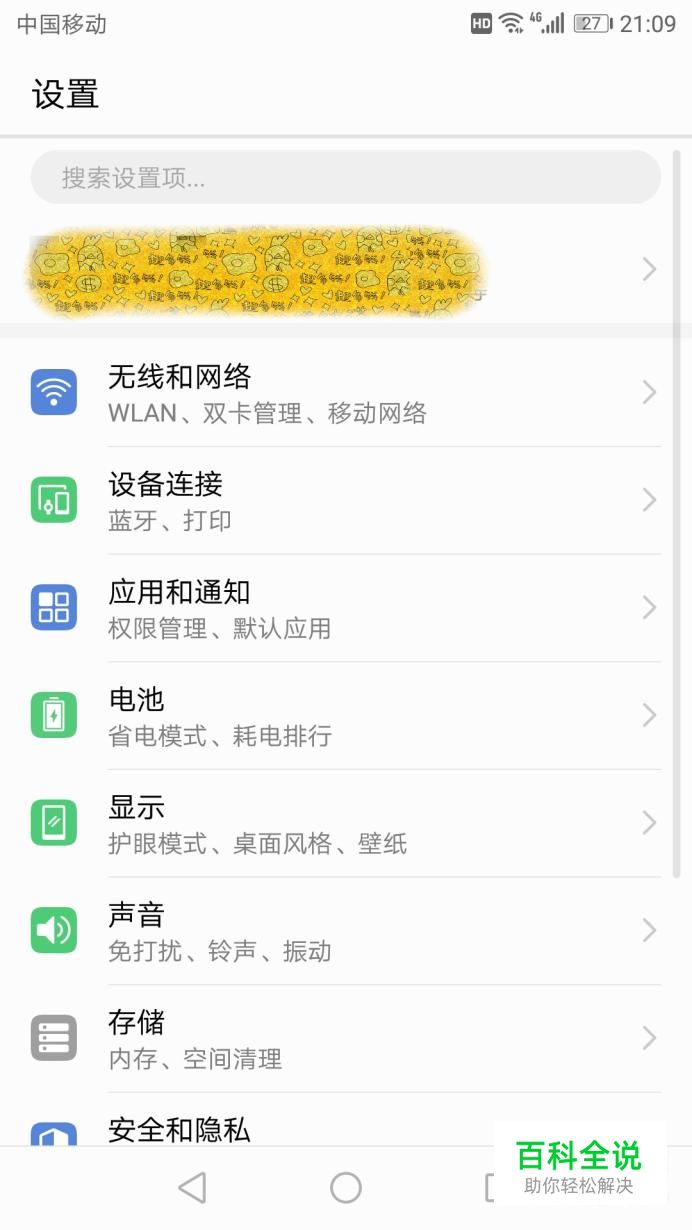
Task: Open 声音 settings
Action: coord(345,931)
